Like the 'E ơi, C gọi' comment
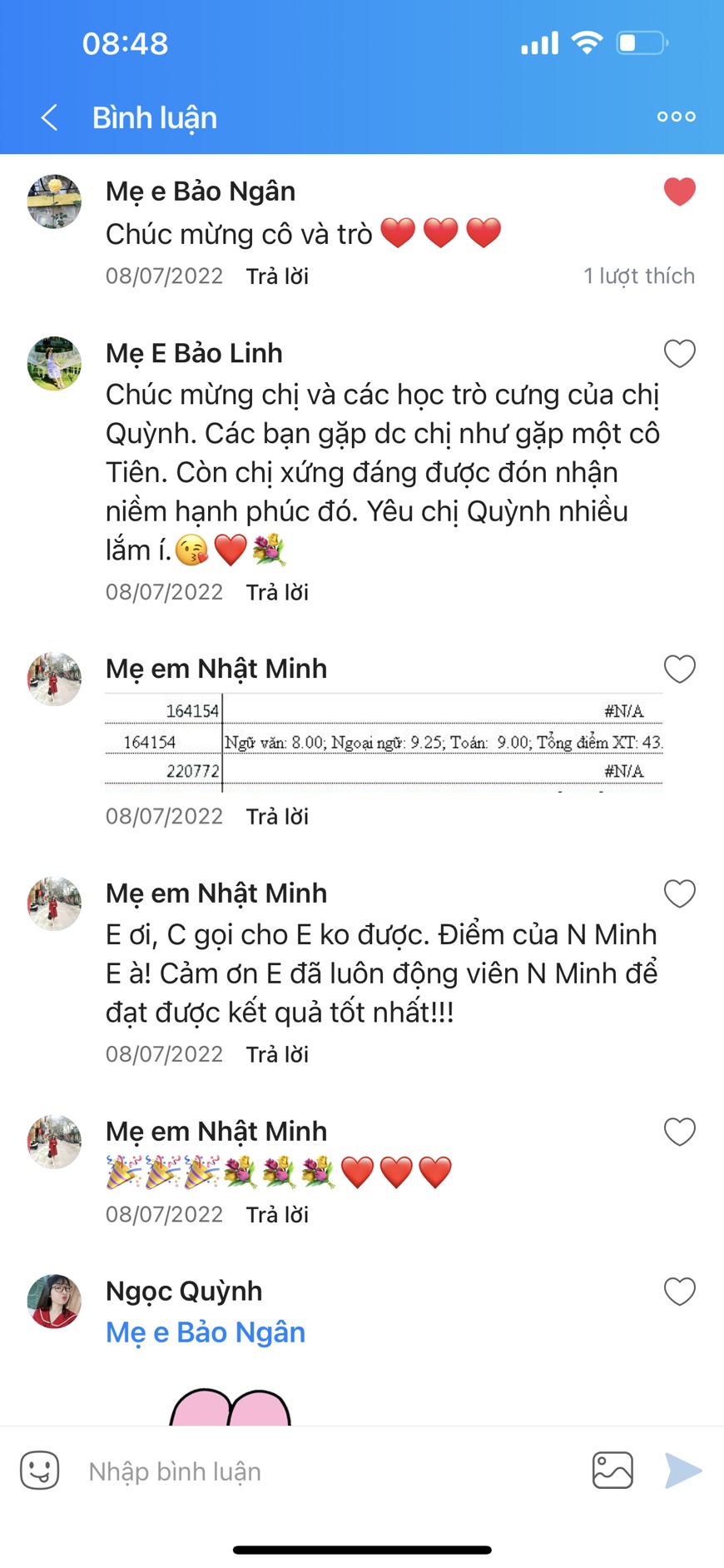The height and width of the screenshot is (1568, 724). click(679, 894)
